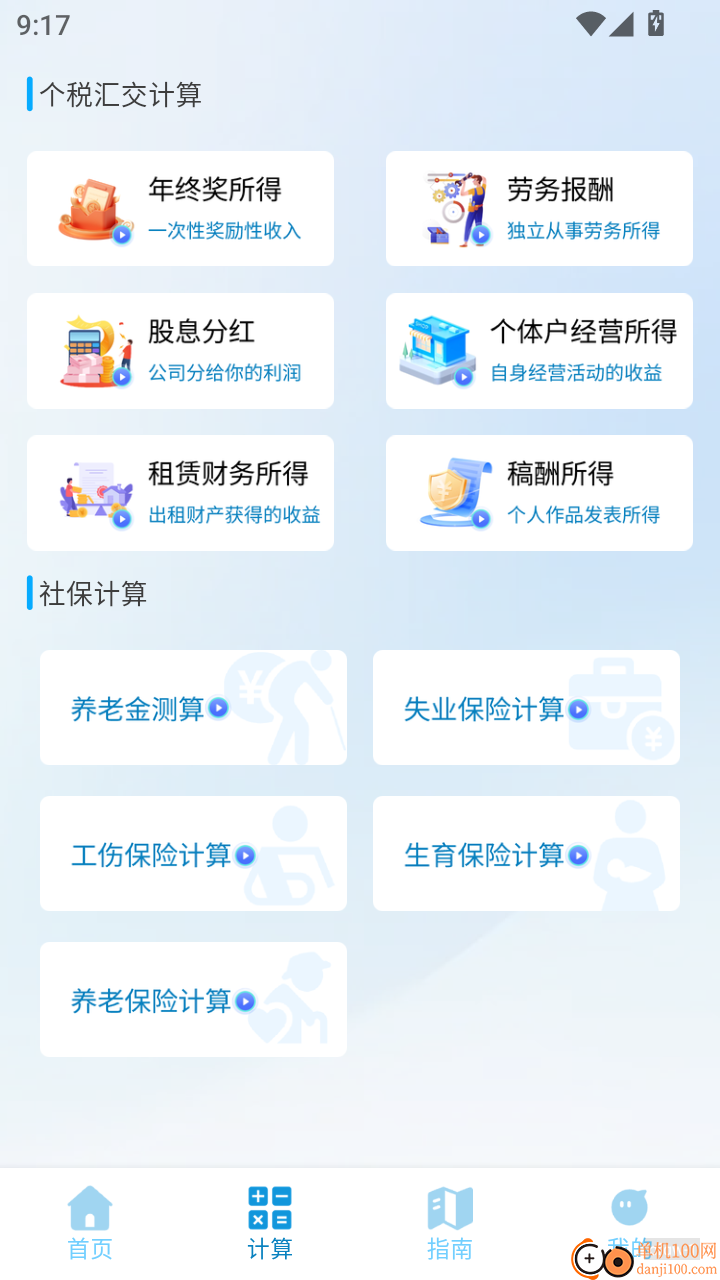
Task: Open the 养老保险计算 pension insurance calculator
Action: tap(193, 999)
